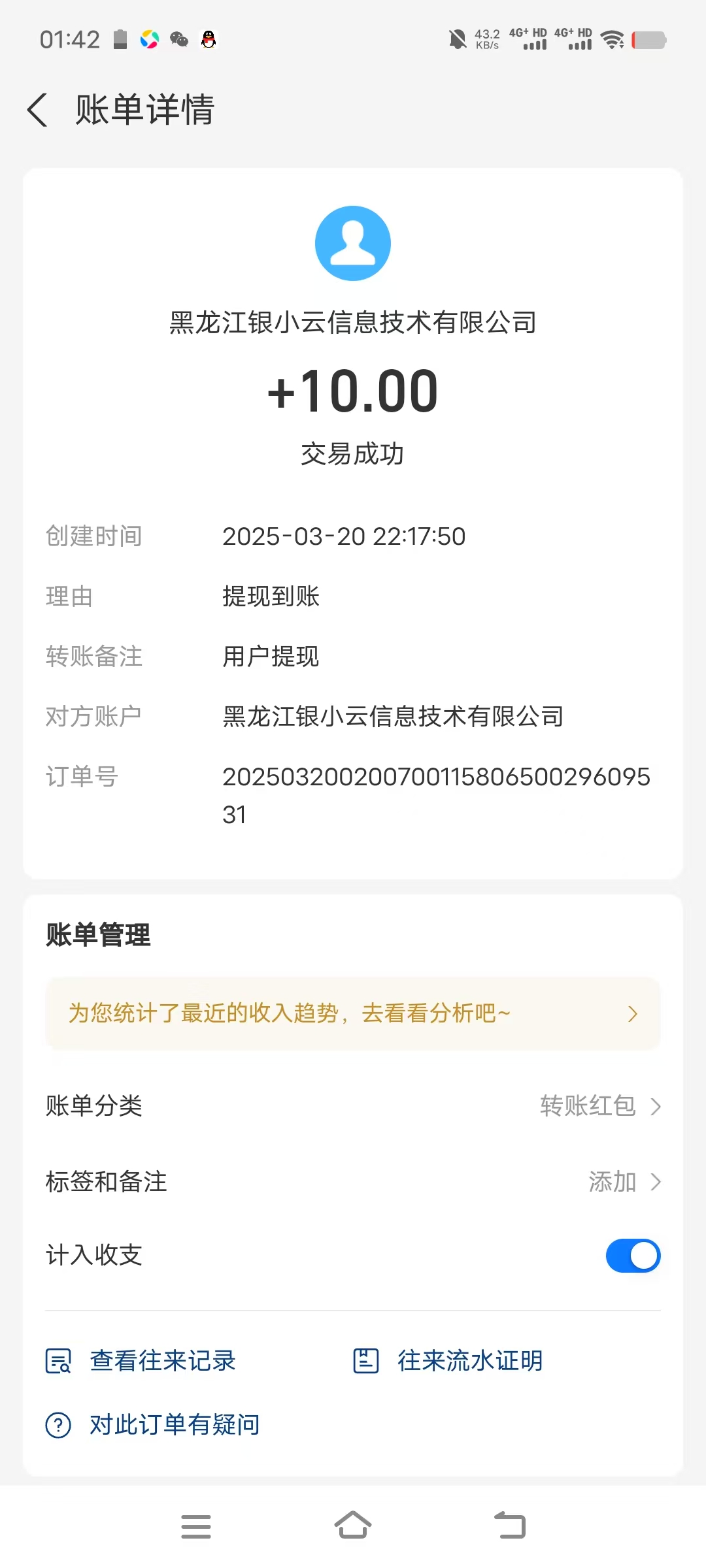
Task: Change 账单分类 from 转账红包
Action: pyautogui.click(x=353, y=1106)
